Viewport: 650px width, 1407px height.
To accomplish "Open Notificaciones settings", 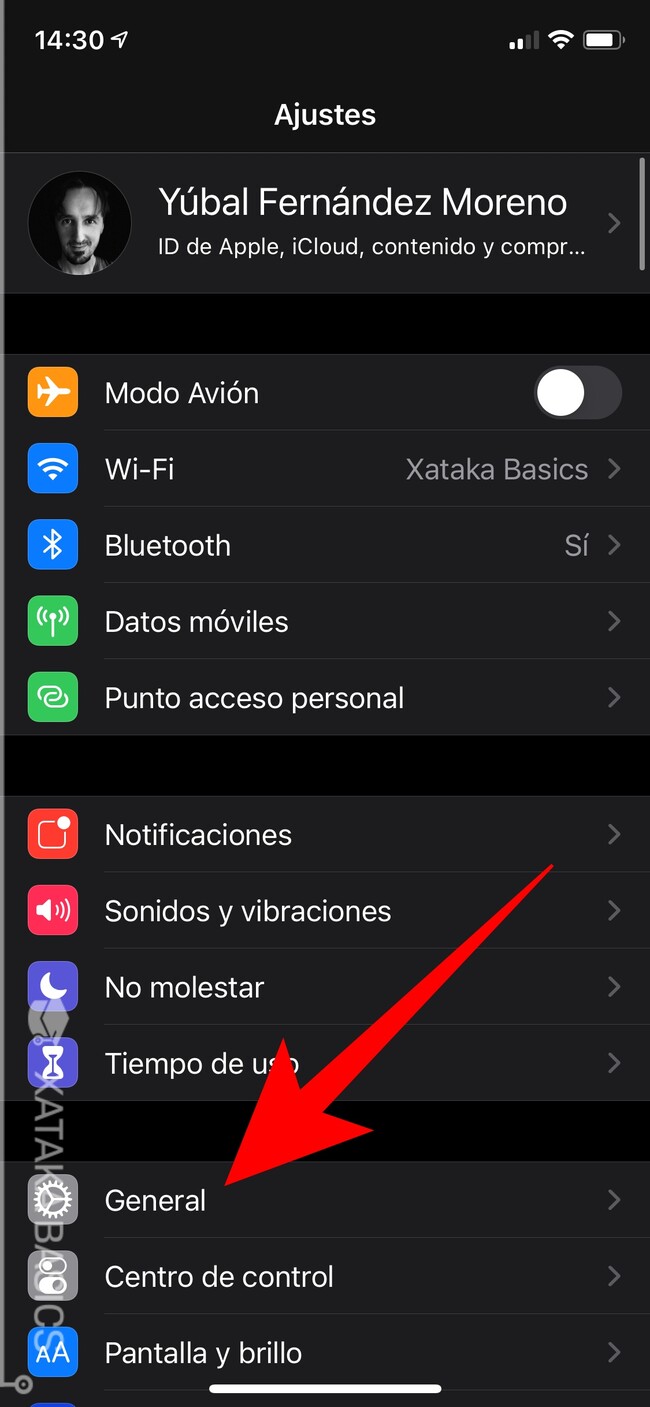I will (325, 835).
